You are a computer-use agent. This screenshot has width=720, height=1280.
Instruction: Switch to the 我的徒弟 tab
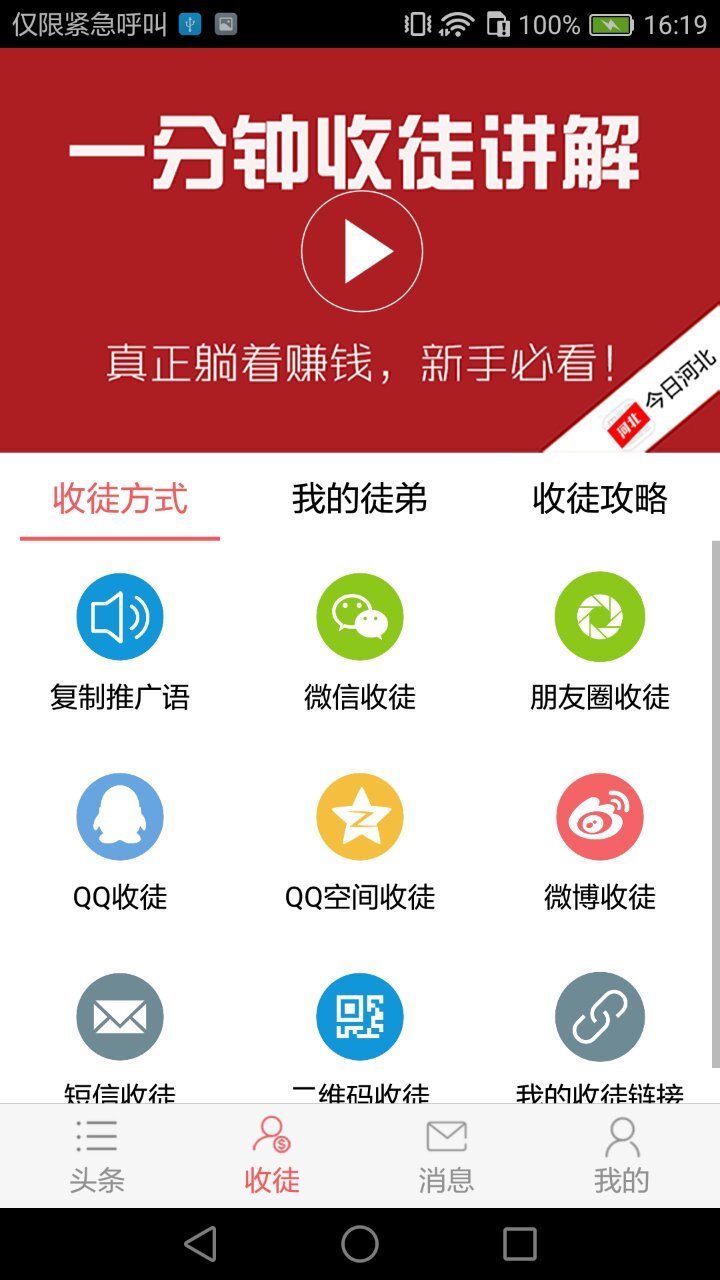(360, 498)
